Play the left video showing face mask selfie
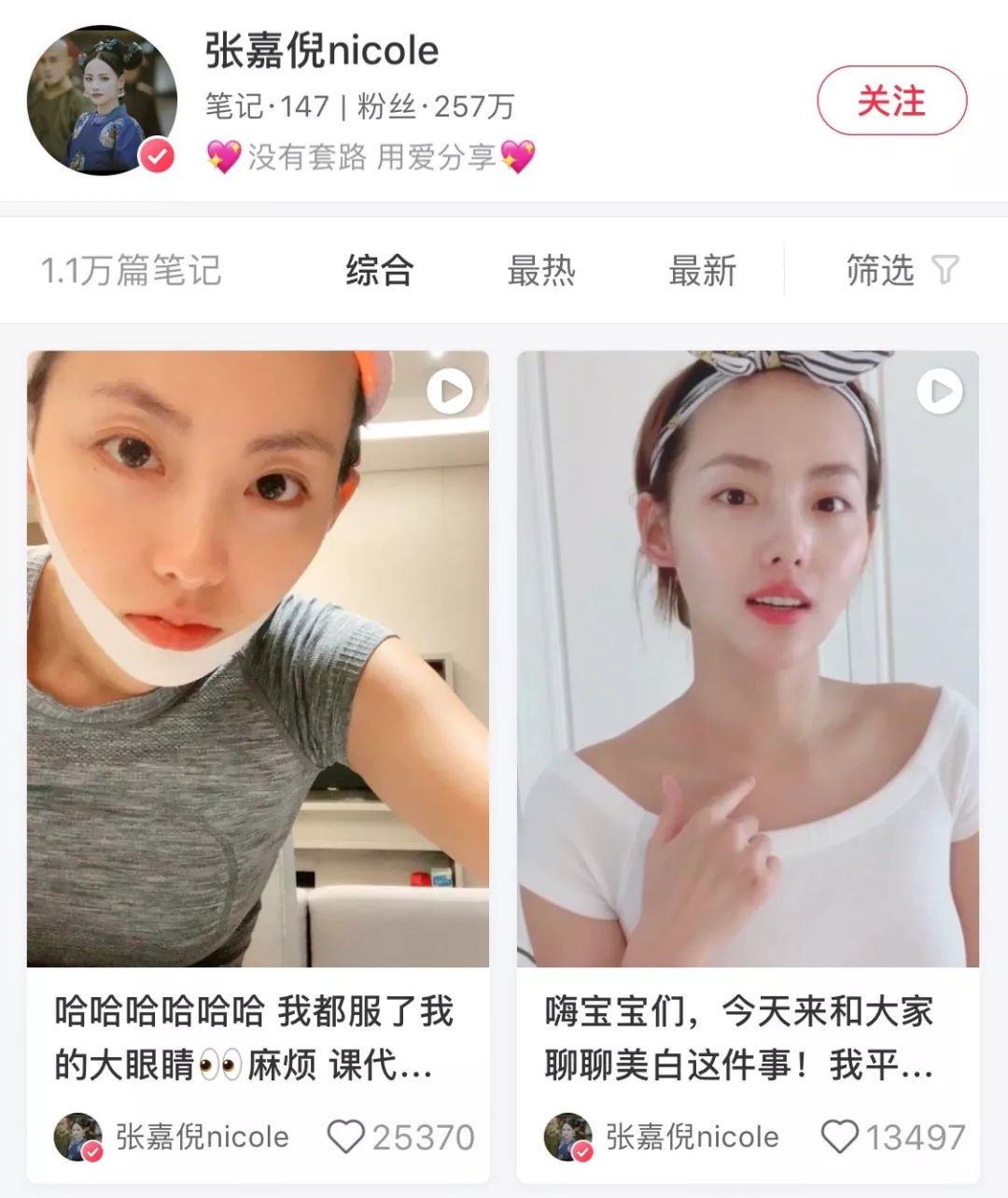This screenshot has width=1008, height=1198. [448, 392]
